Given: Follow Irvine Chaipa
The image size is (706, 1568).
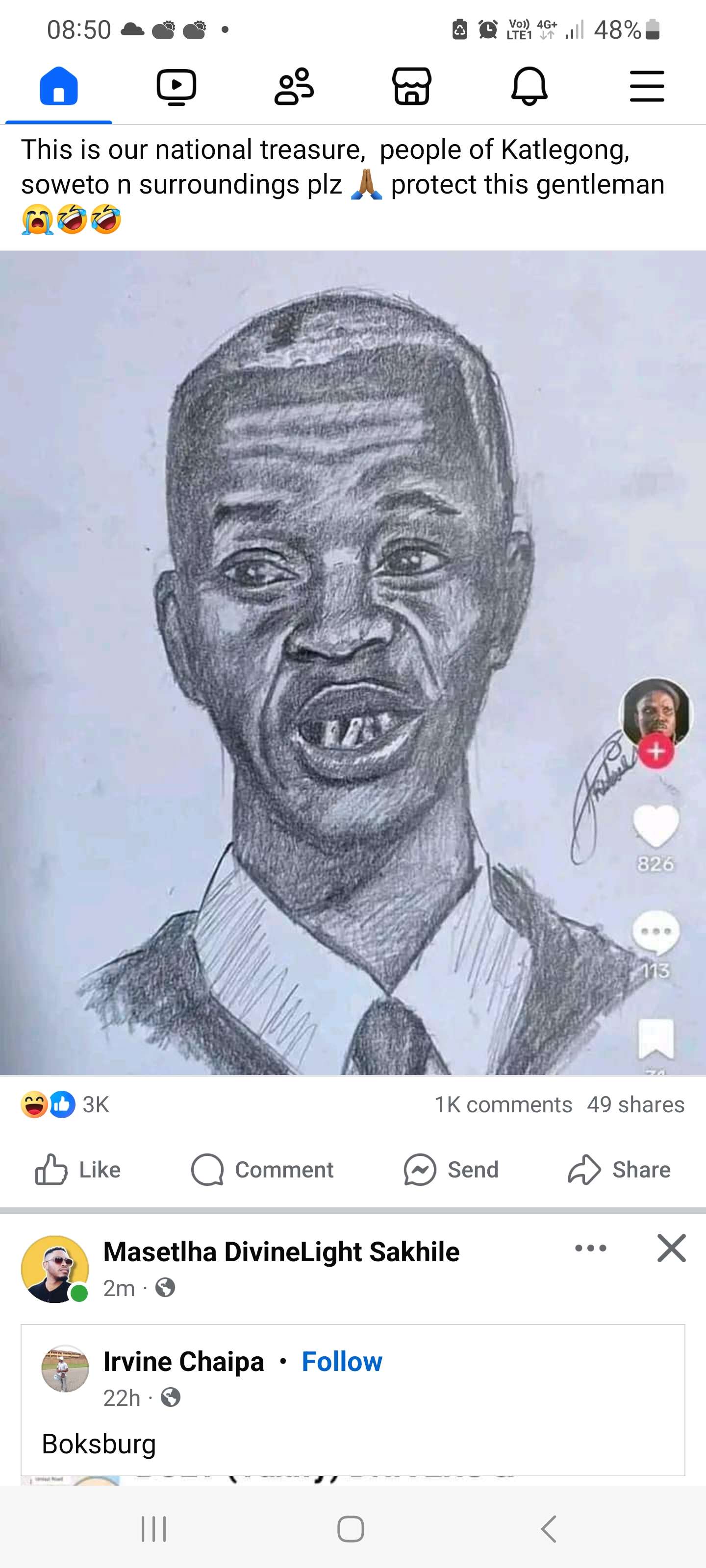Looking at the screenshot, I should [x=342, y=1362].
